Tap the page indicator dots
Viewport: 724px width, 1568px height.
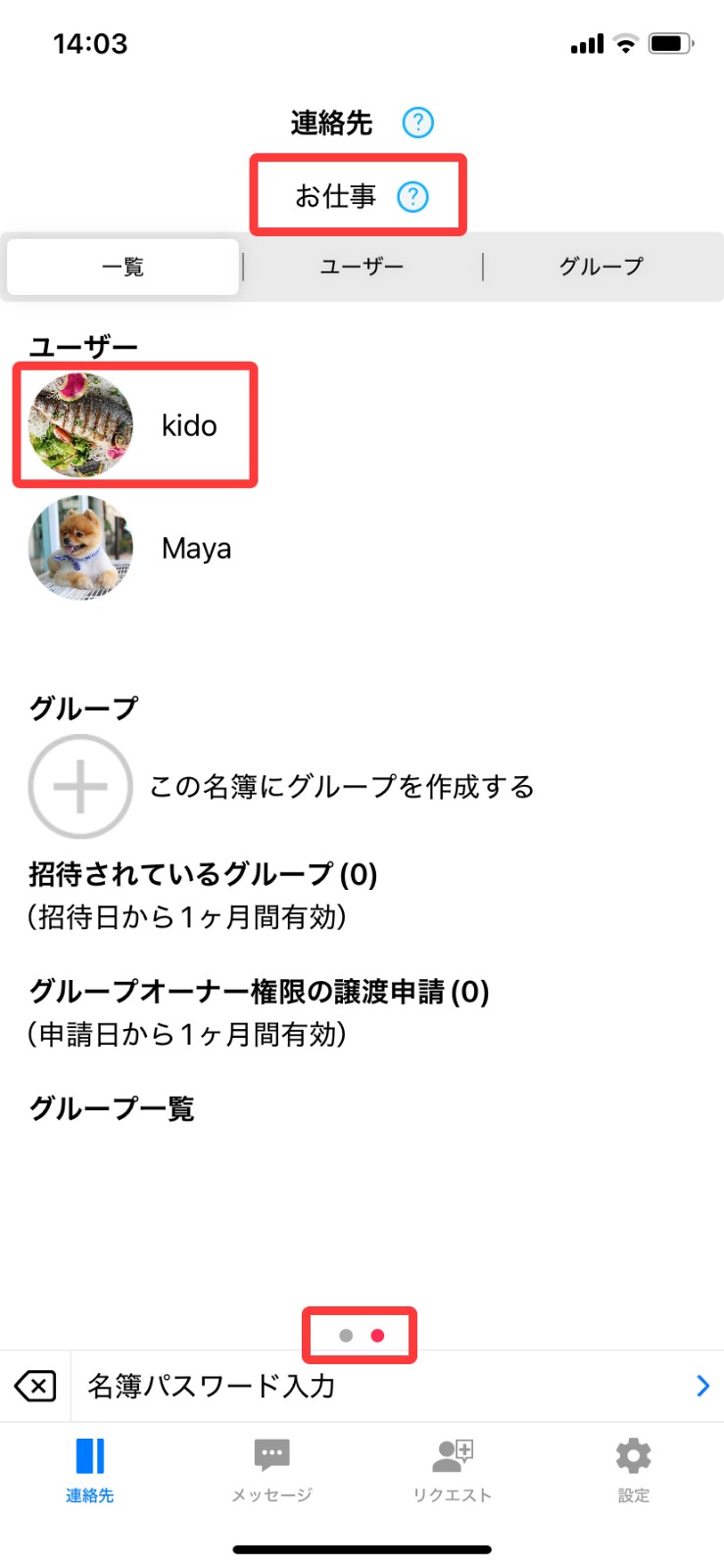tap(361, 1335)
